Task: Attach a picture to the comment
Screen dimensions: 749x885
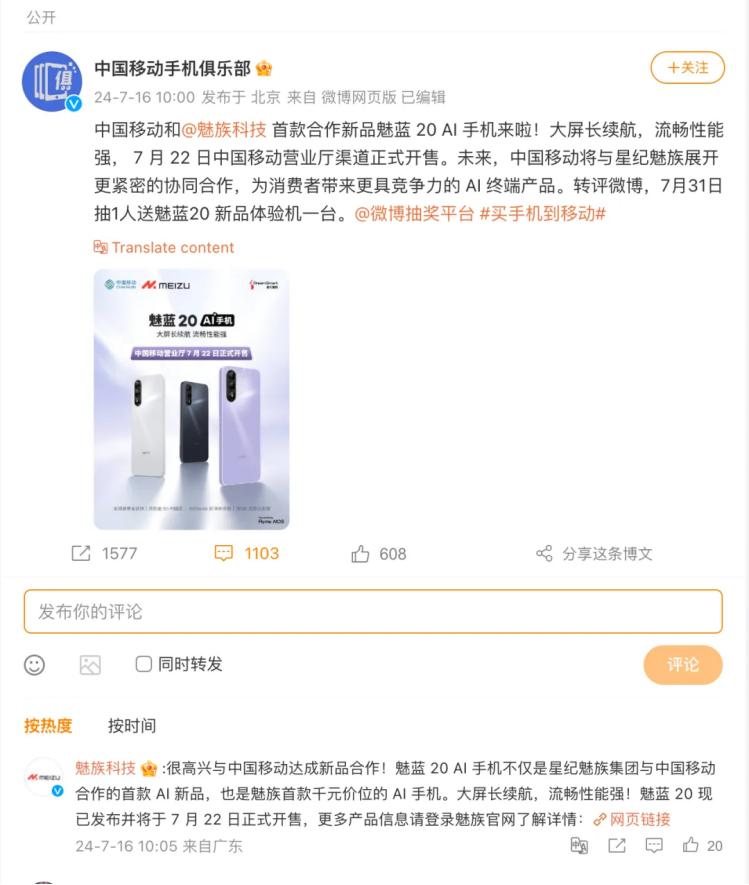Action: [x=90, y=664]
